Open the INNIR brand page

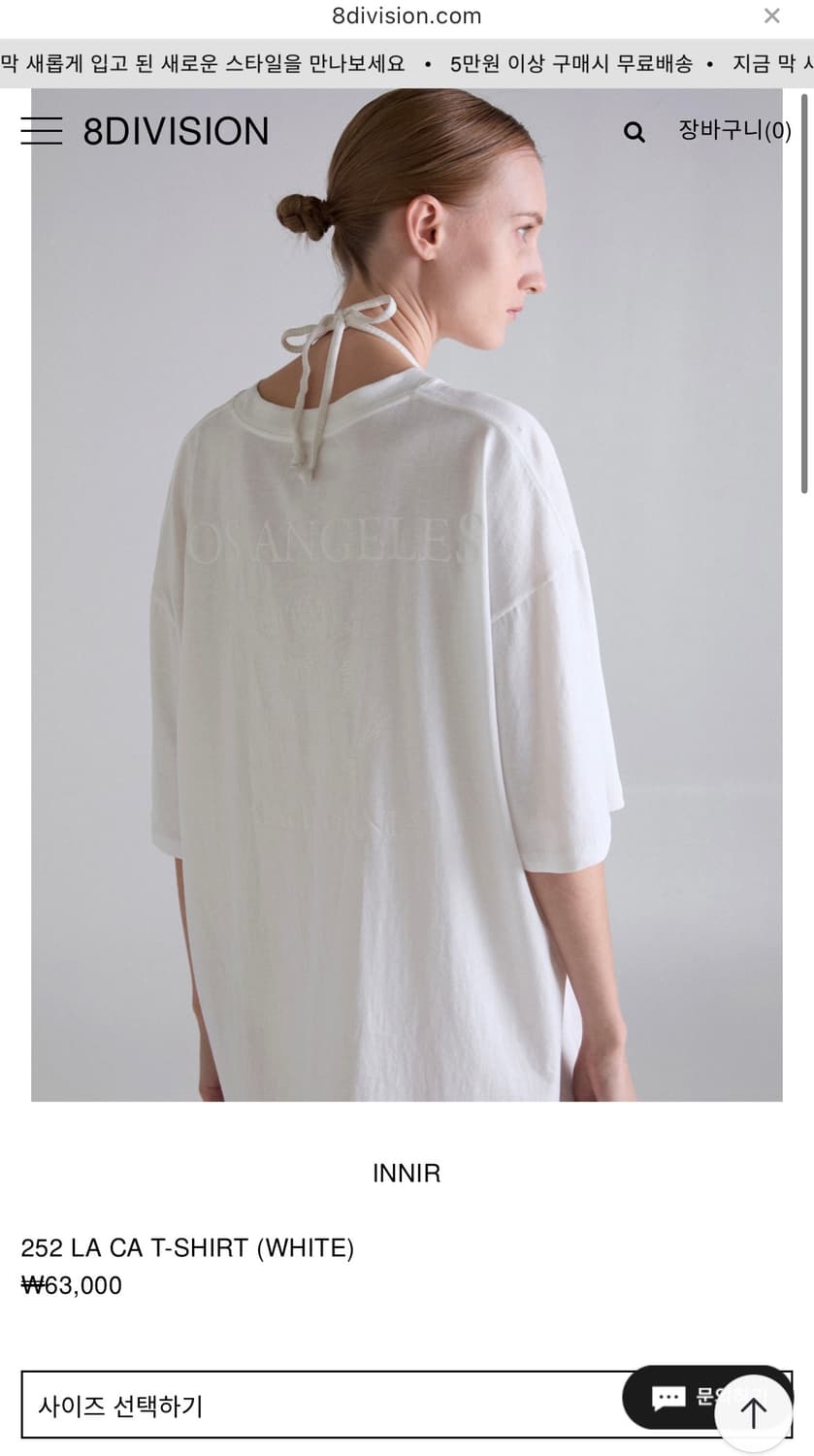tap(407, 1173)
